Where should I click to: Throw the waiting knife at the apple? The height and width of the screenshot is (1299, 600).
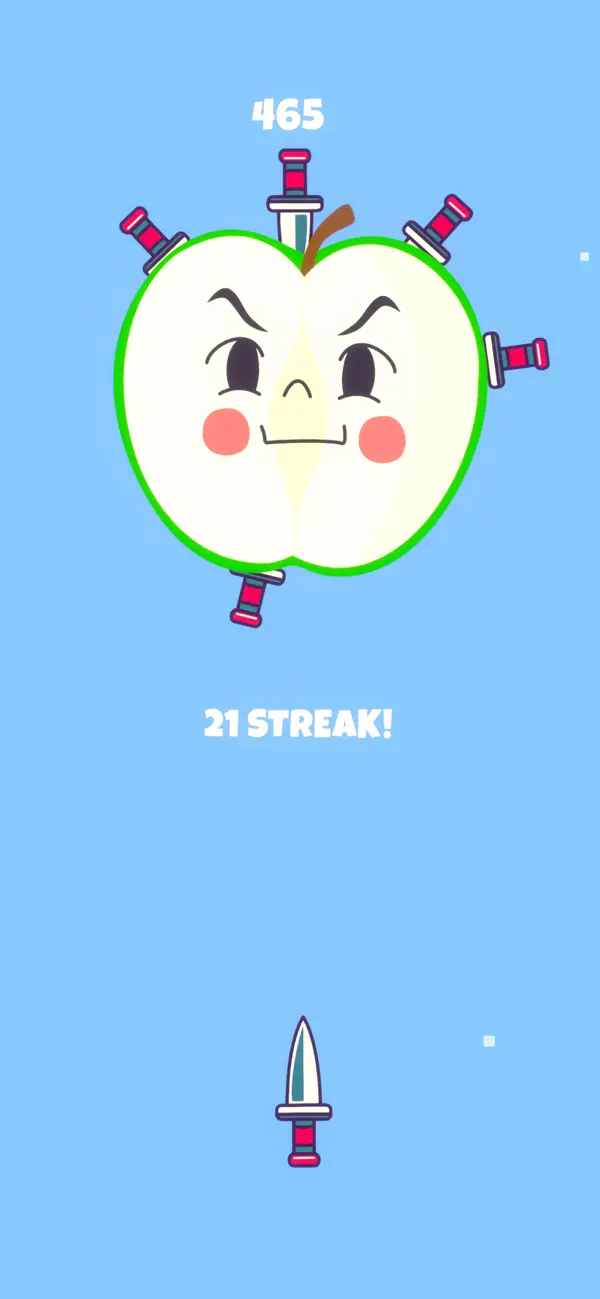pyautogui.click(x=303, y=1092)
